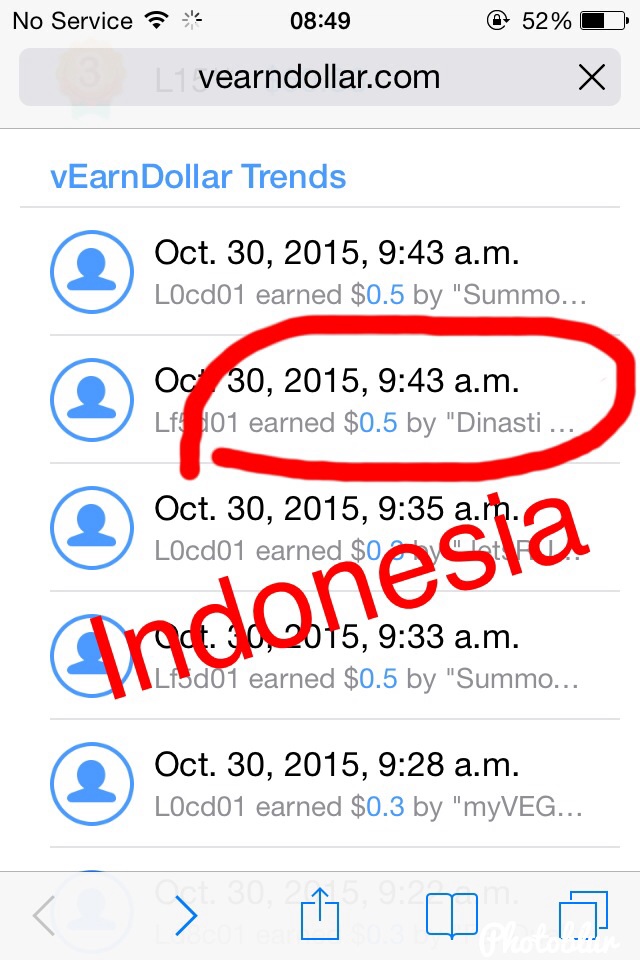The height and width of the screenshot is (960, 640).
Task: Show all open Safari tabs
Action: [583, 915]
